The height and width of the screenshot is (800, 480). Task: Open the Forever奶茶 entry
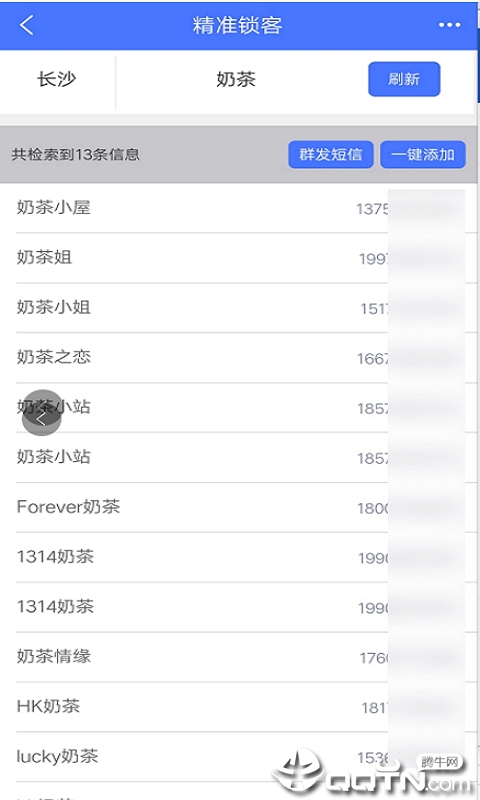tap(240, 508)
